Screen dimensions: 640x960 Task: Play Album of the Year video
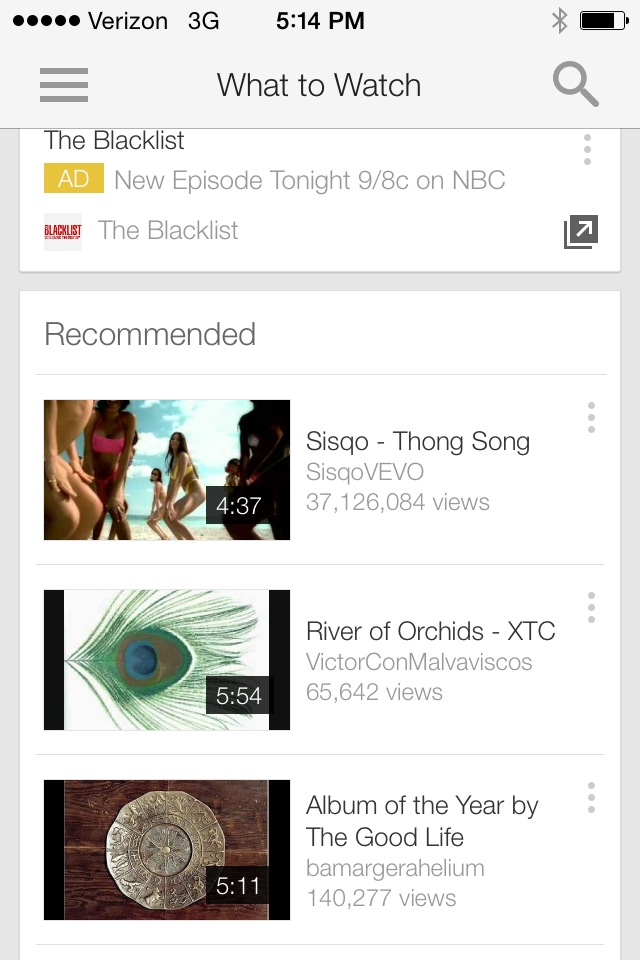pos(167,850)
